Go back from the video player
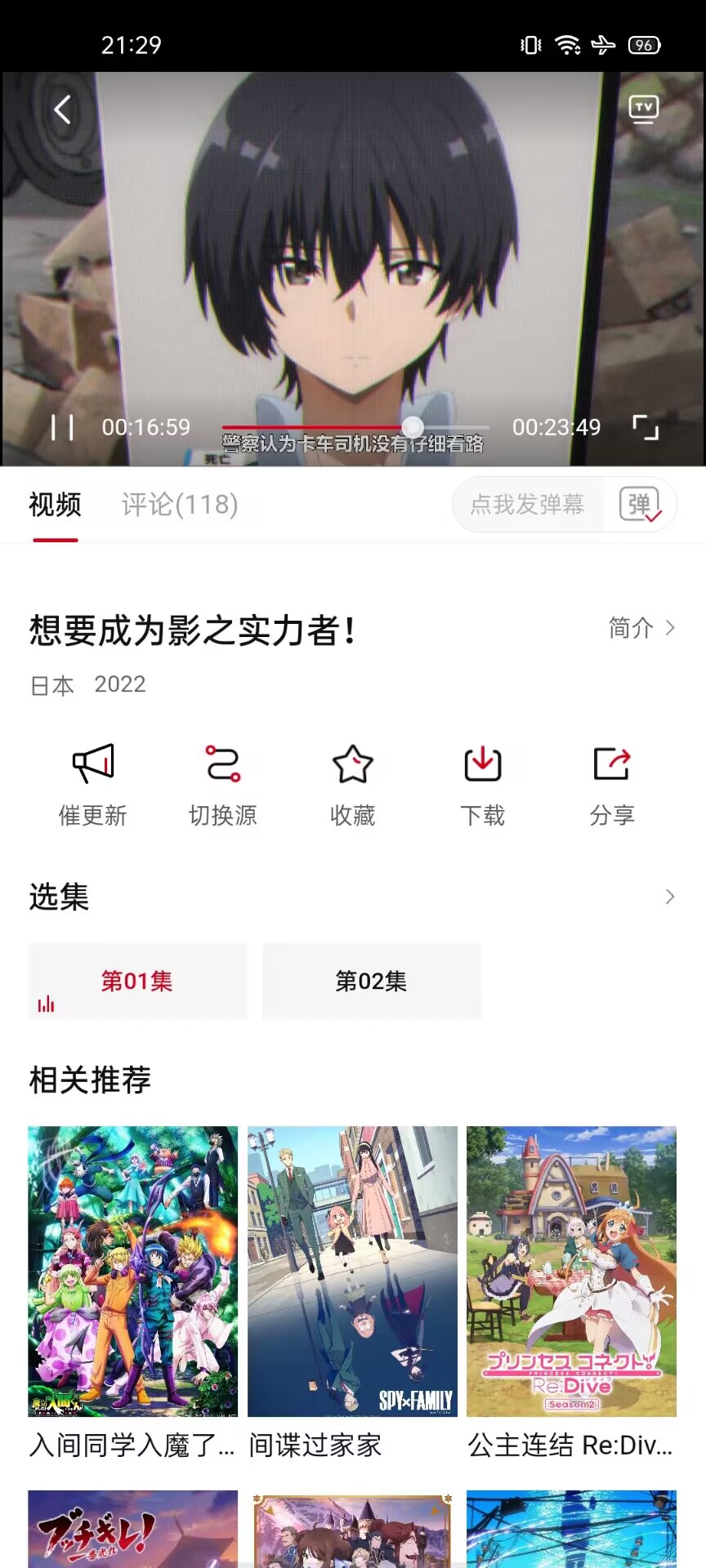This screenshot has height=1568, width=706. click(63, 109)
